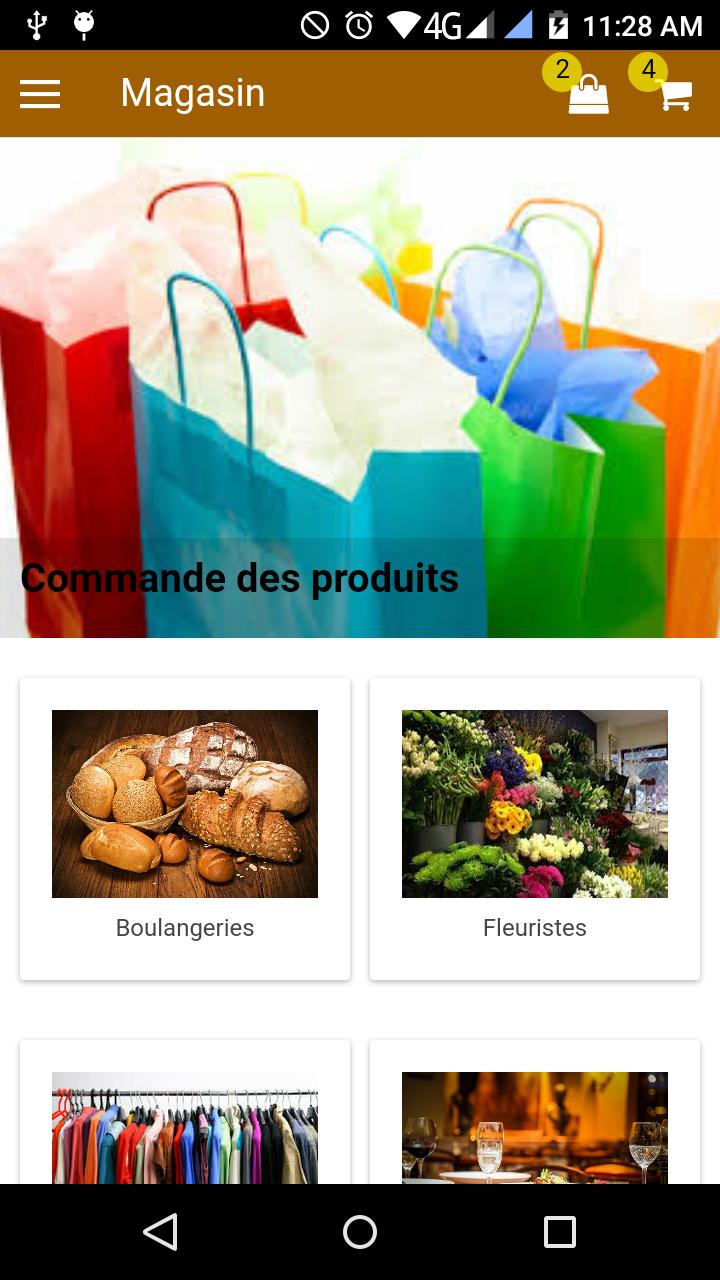
Task: Open the restaurant table category card
Action: pos(535,1125)
